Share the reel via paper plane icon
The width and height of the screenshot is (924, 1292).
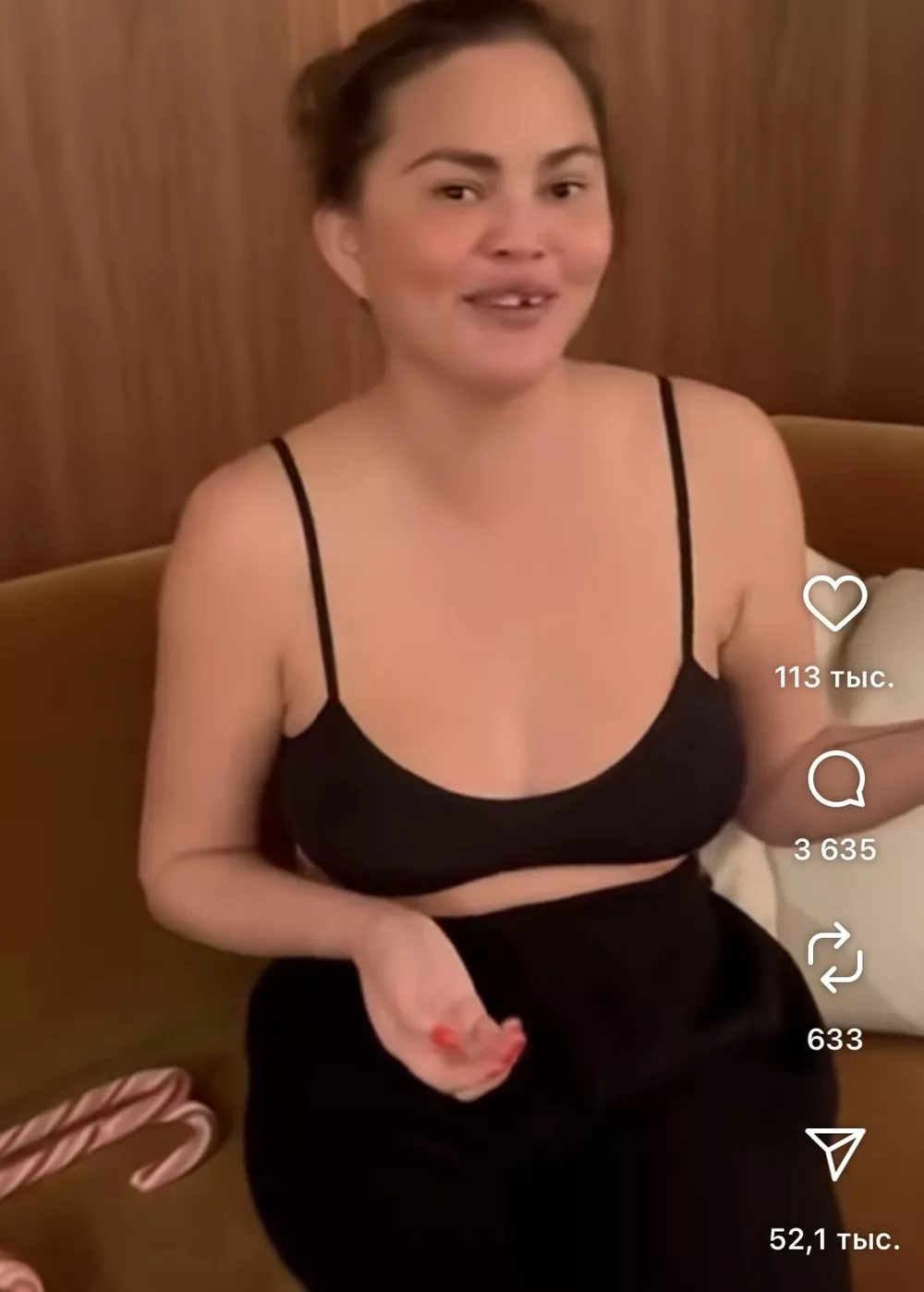coord(834,1152)
